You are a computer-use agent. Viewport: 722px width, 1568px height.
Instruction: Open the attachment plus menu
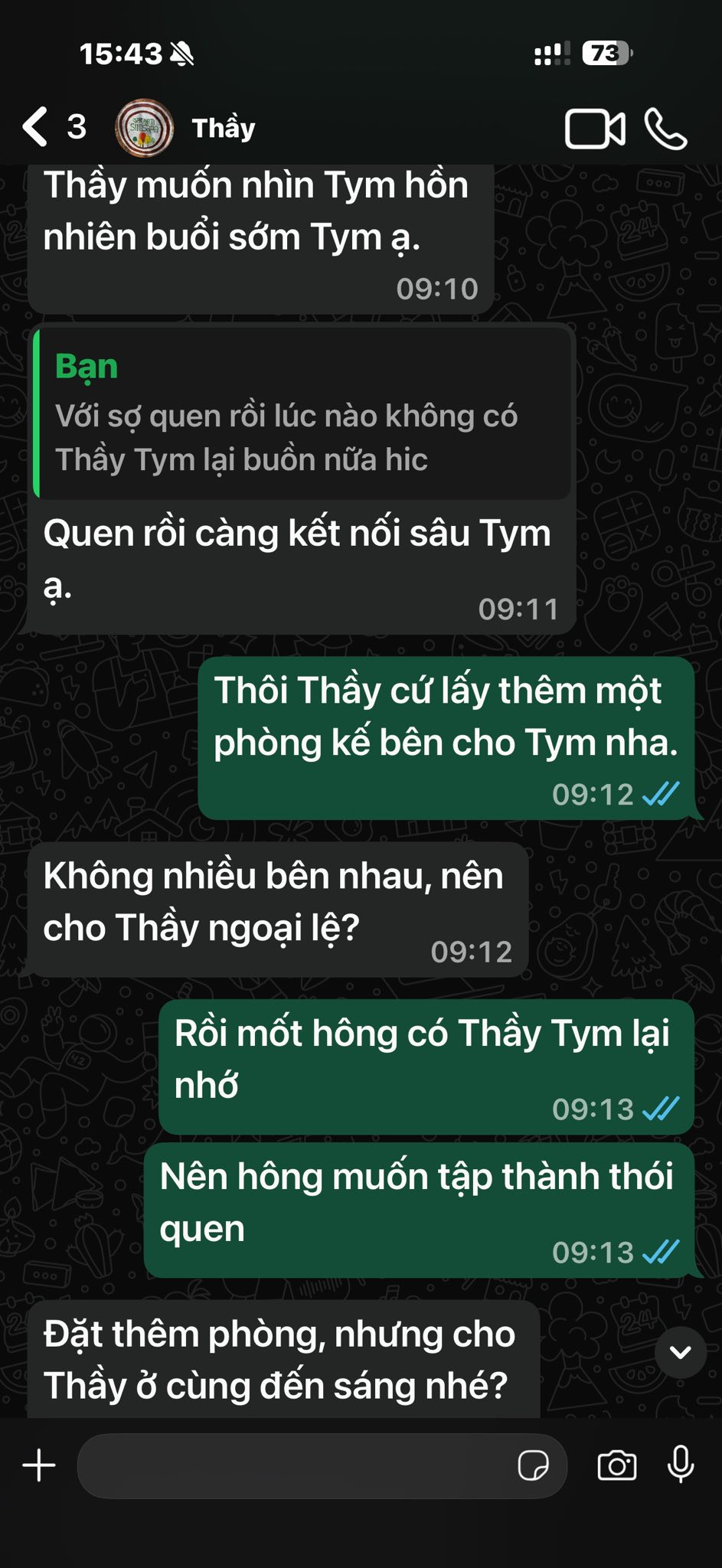click(39, 1466)
